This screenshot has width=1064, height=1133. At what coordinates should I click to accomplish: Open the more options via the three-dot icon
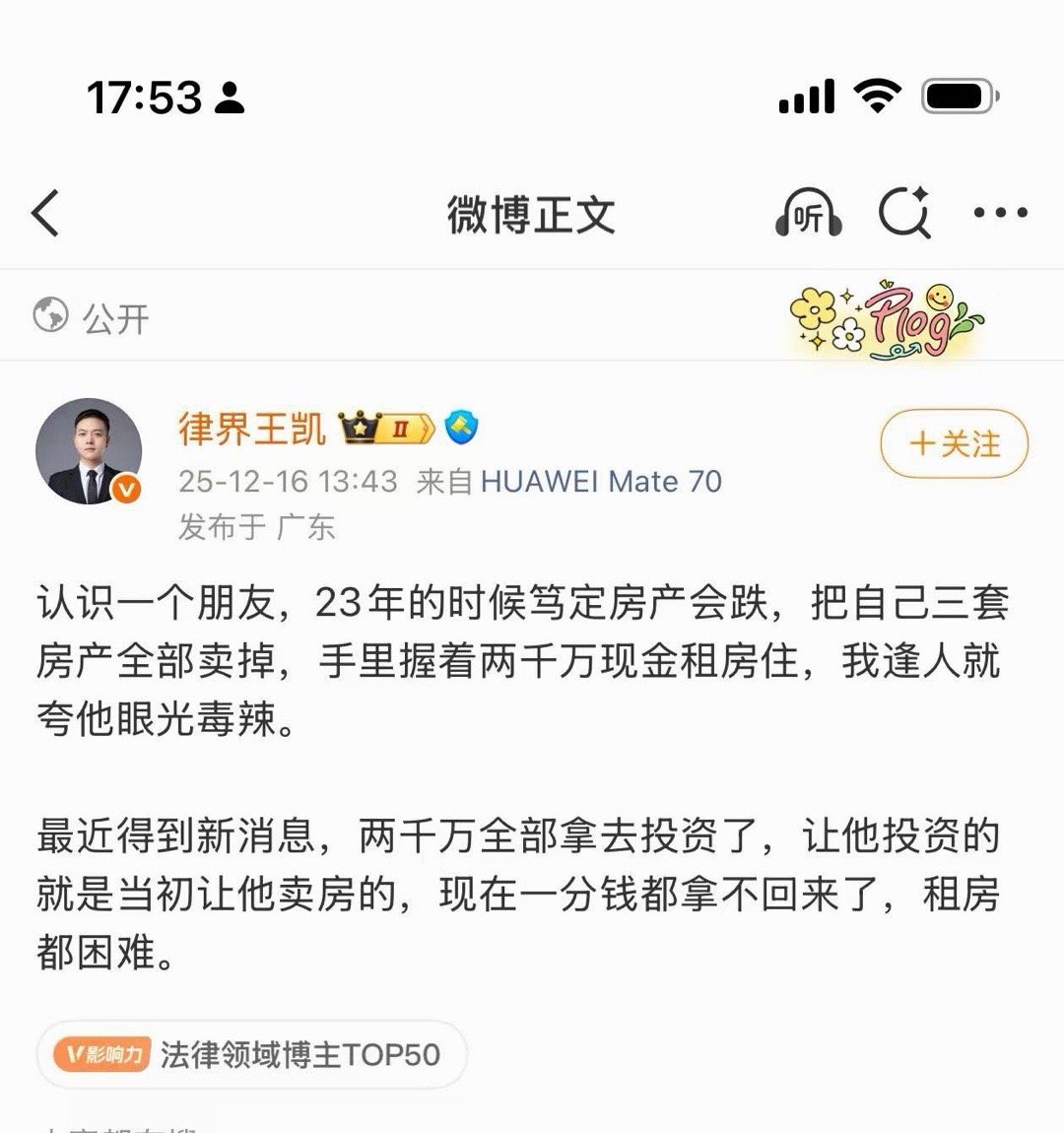tap(1001, 213)
